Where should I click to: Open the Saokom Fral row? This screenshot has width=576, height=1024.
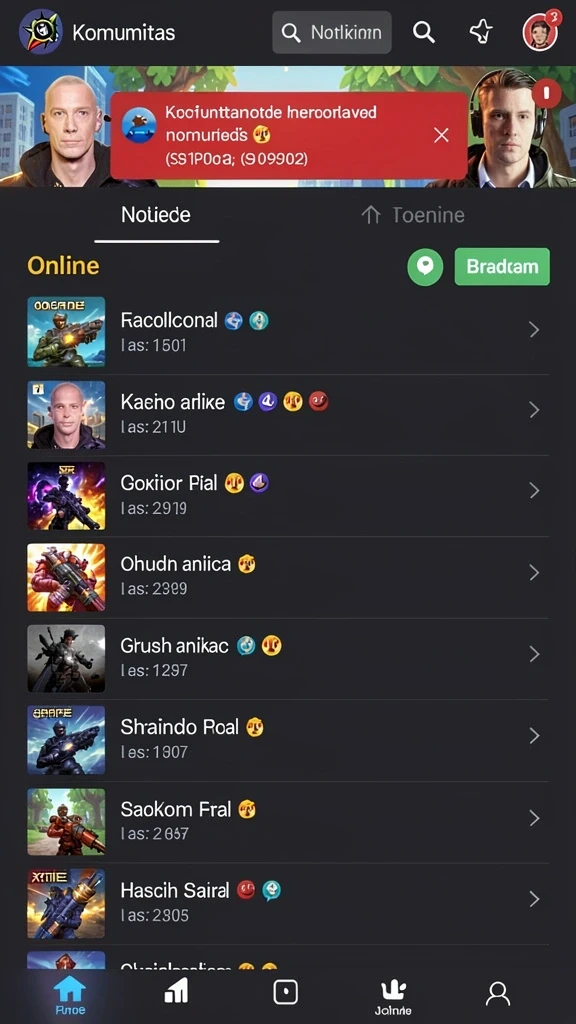click(x=288, y=822)
